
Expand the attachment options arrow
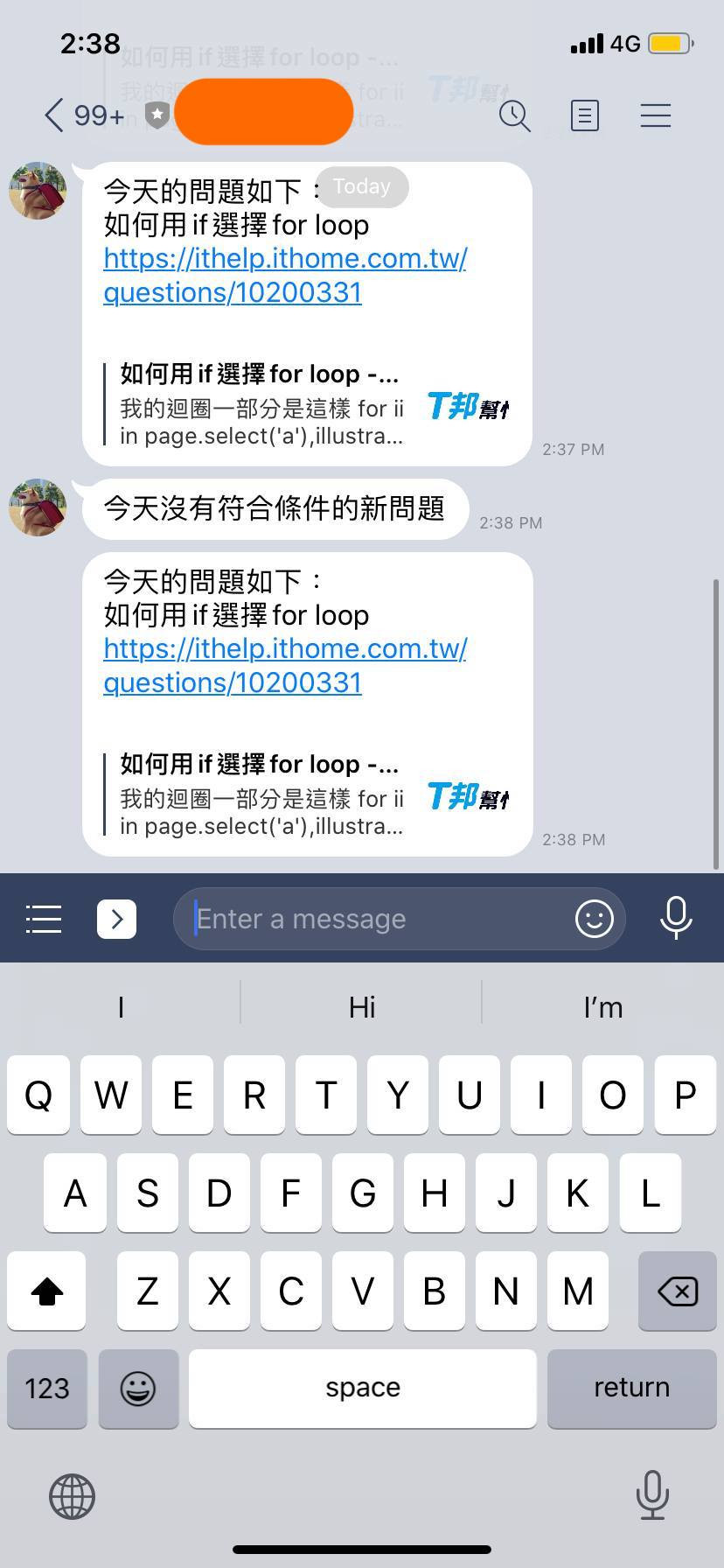pyautogui.click(x=116, y=919)
